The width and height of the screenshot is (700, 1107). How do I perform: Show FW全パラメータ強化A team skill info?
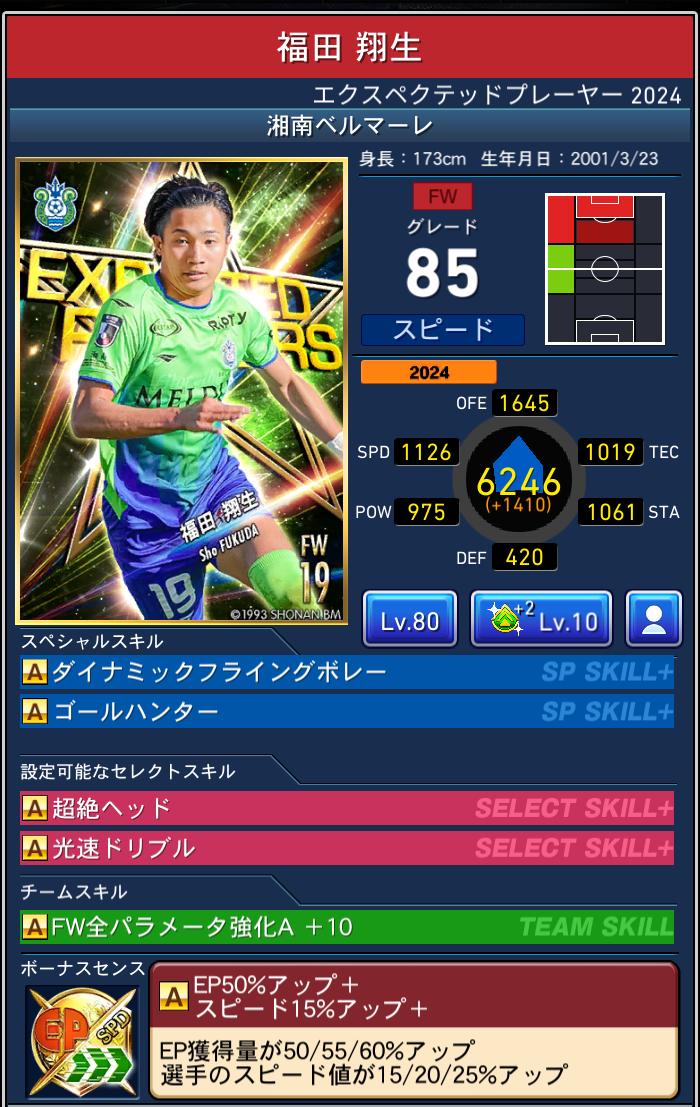(346, 927)
